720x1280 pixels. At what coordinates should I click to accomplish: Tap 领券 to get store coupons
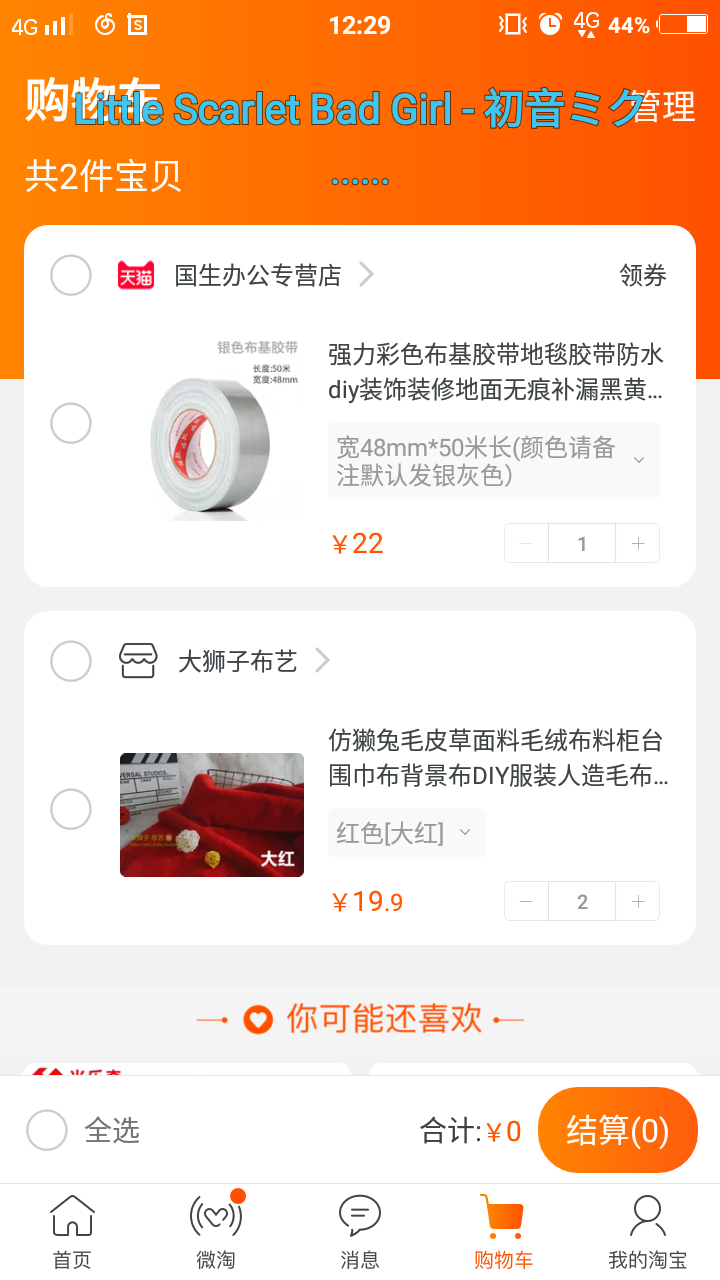tap(642, 275)
